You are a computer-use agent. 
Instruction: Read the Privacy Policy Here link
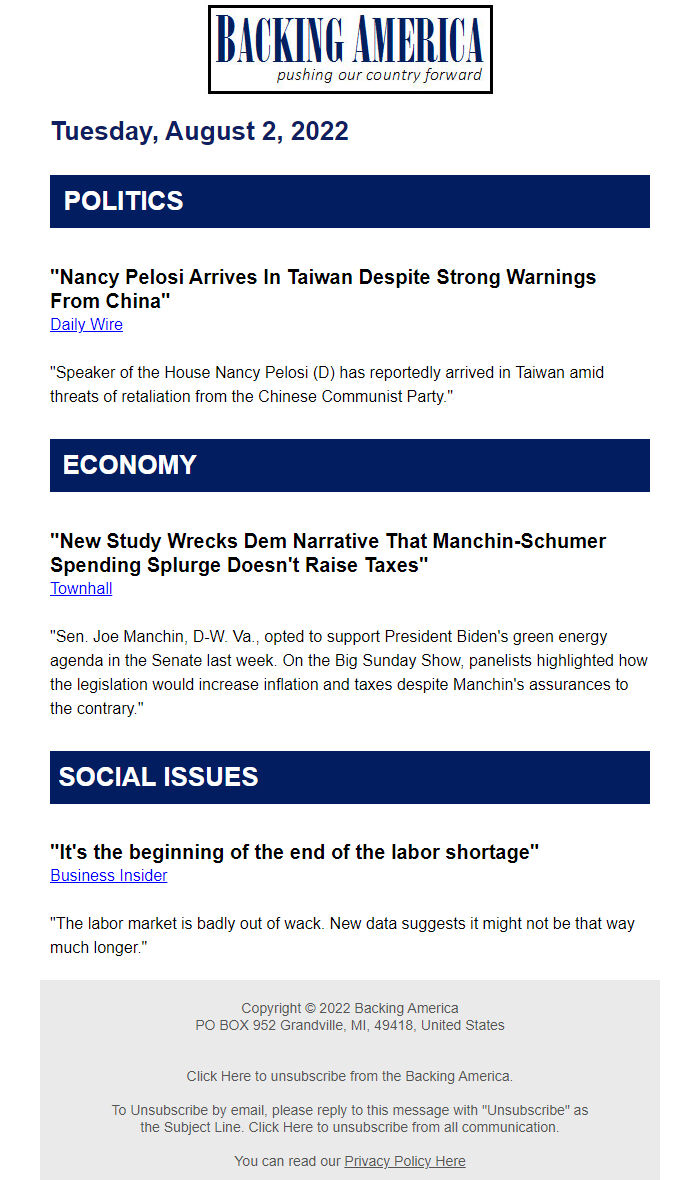tap(404, 1161)
